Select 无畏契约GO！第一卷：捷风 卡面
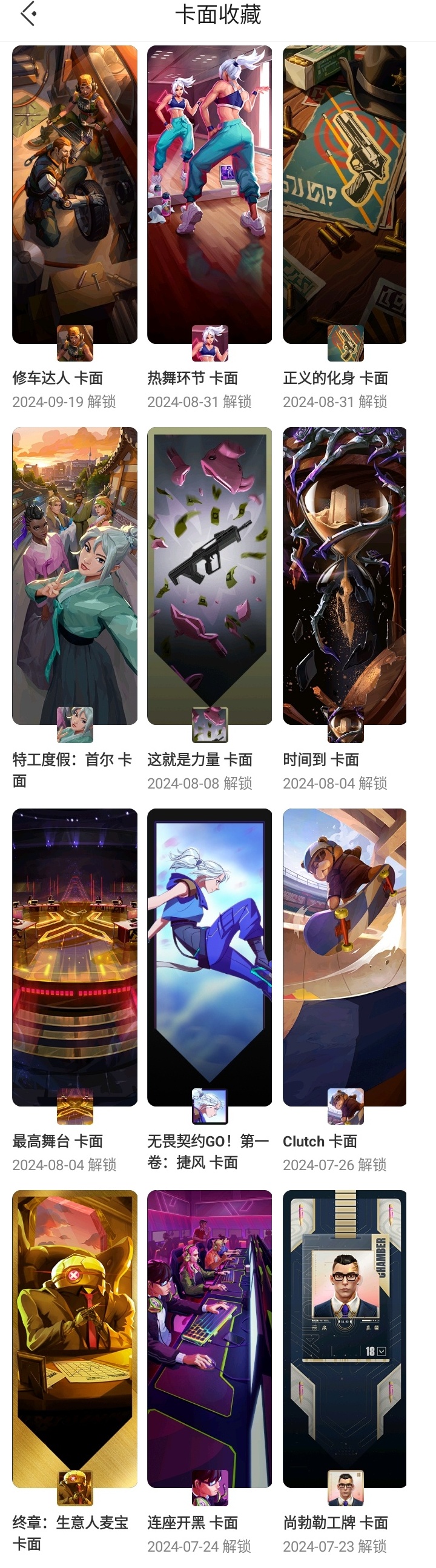Image resolution: width=436 pixels, height=1568 pixels. (x=210, y=957)
